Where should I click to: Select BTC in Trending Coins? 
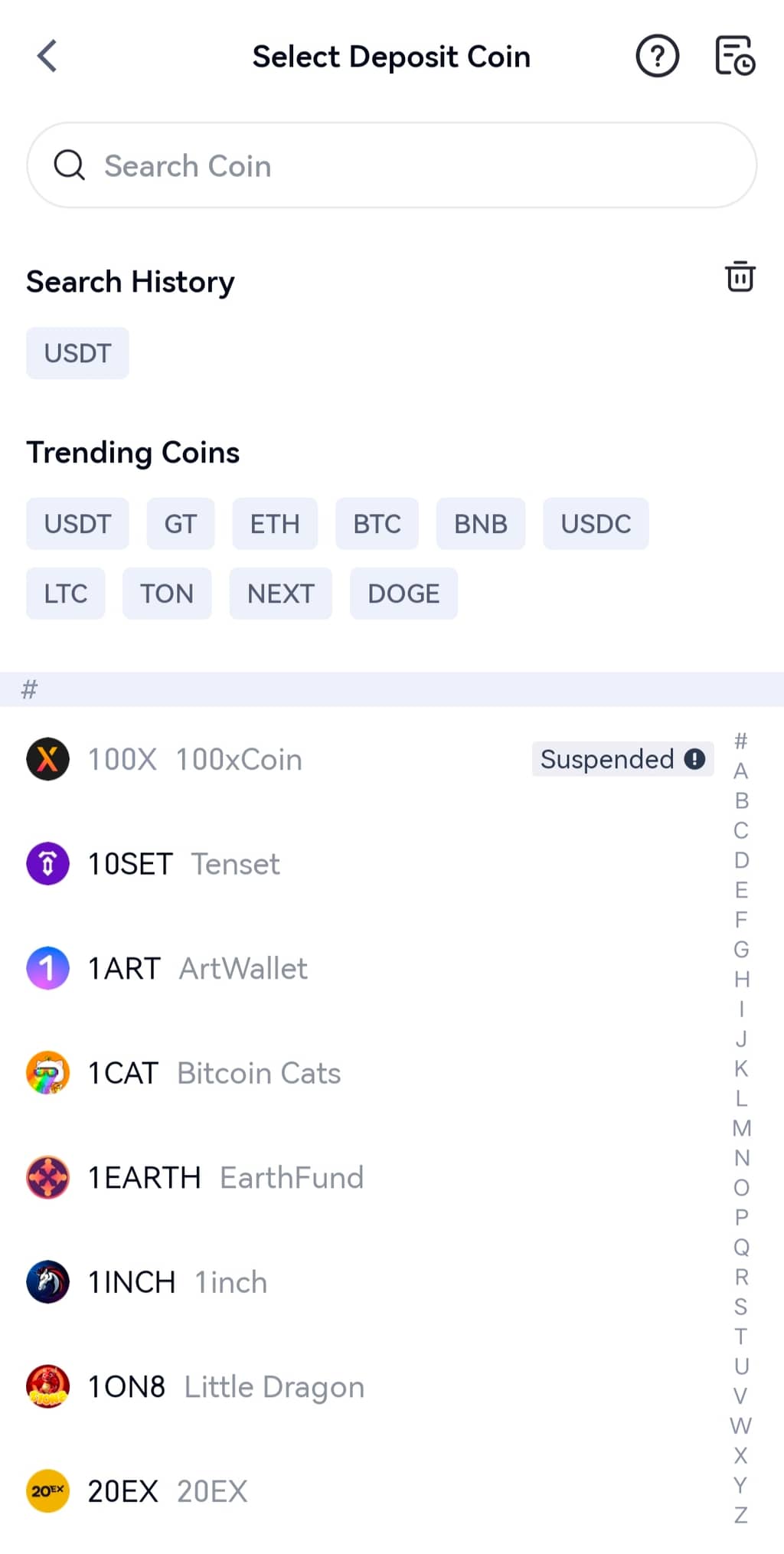tap(377, 524)
